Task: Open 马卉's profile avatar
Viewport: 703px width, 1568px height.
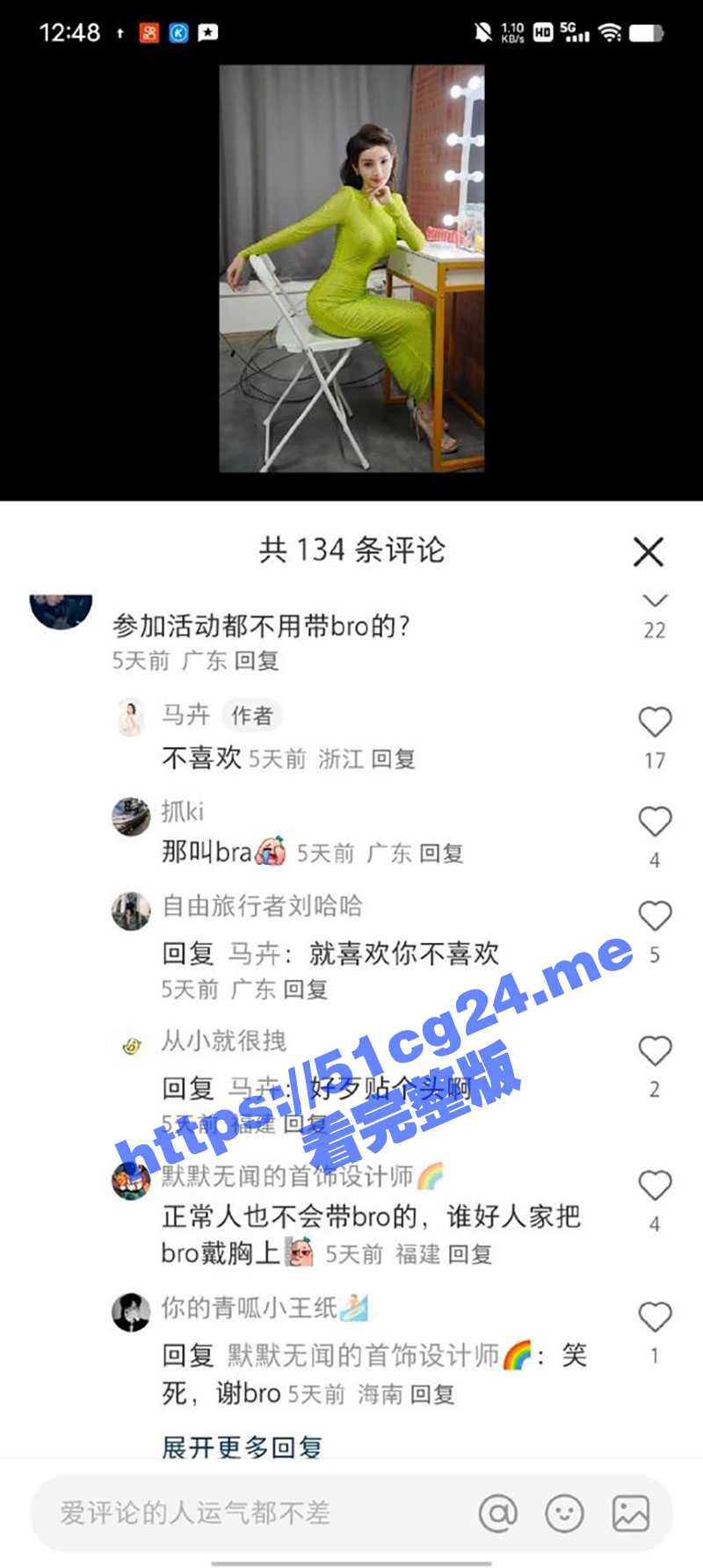Action: point(131,718)
